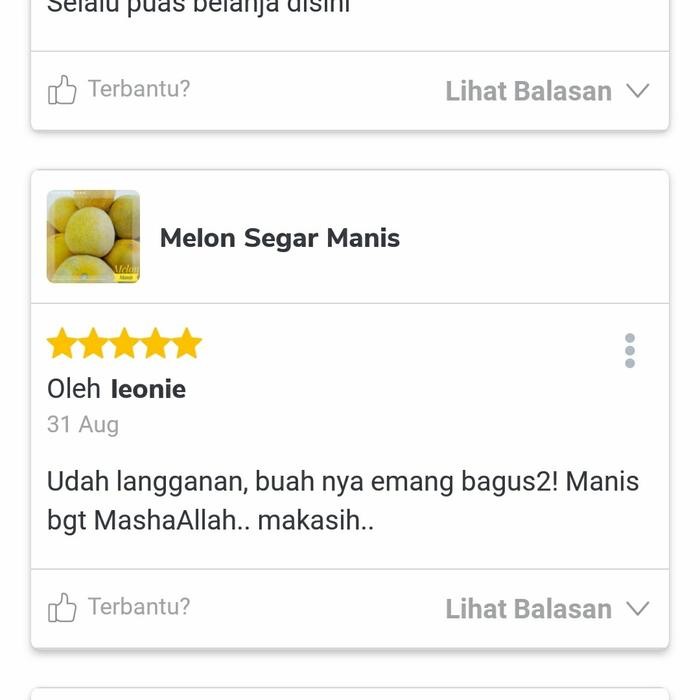Expand replies under leonie's review

pos(547,609)
